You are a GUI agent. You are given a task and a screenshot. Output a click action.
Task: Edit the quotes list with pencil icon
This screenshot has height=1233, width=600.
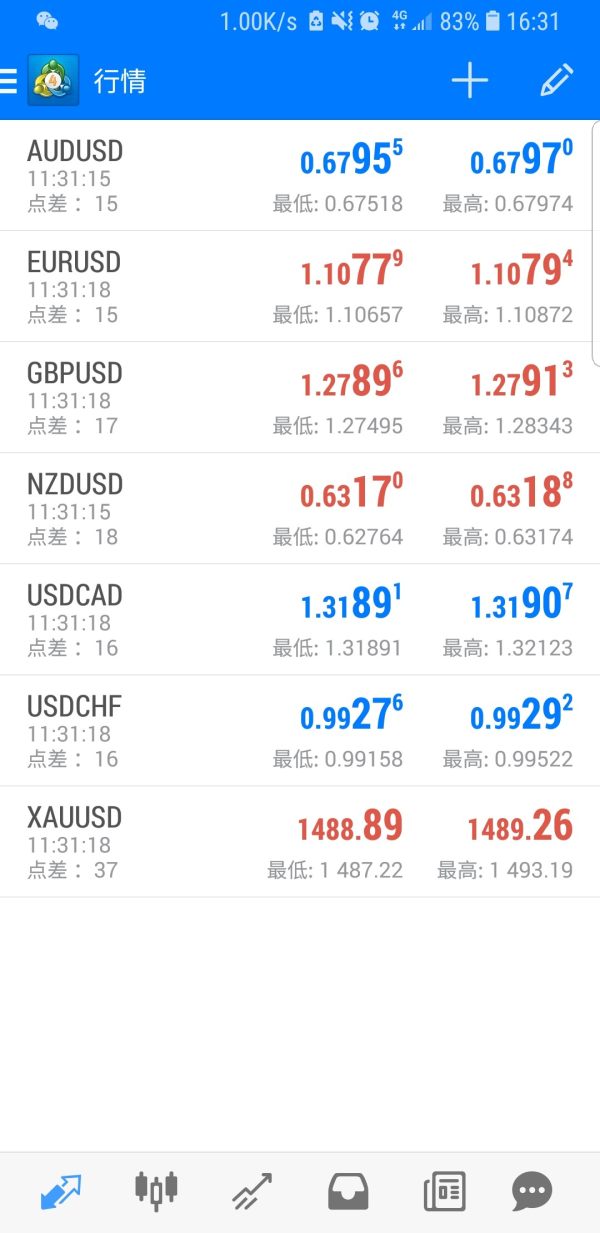click(556, 81)
